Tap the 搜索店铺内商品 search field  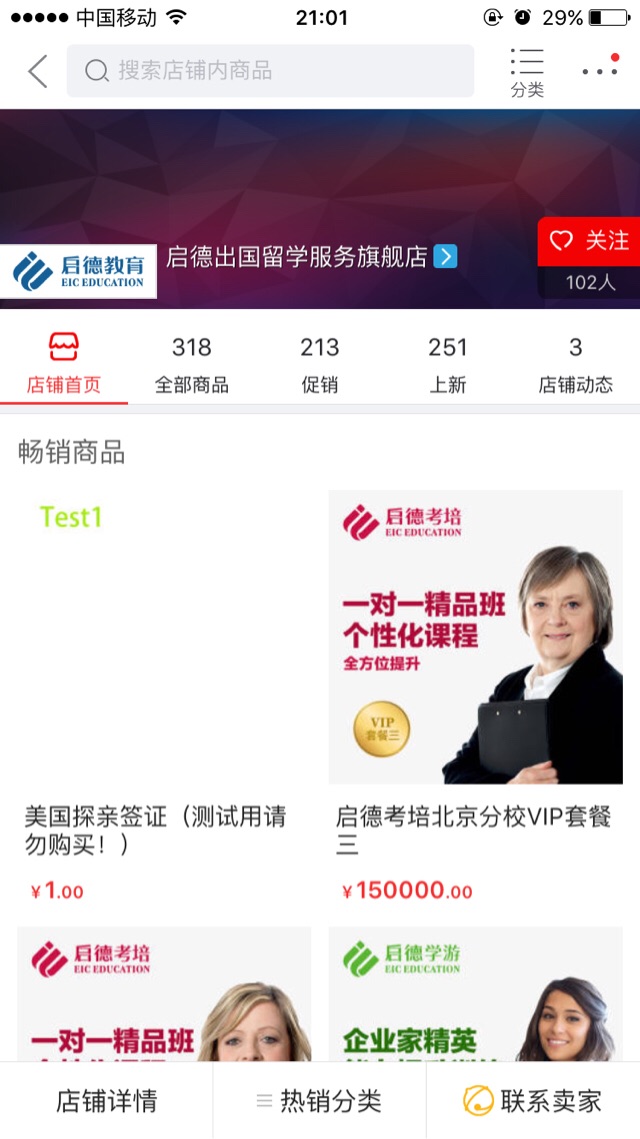pyautogui.click(x=270, y=71)
